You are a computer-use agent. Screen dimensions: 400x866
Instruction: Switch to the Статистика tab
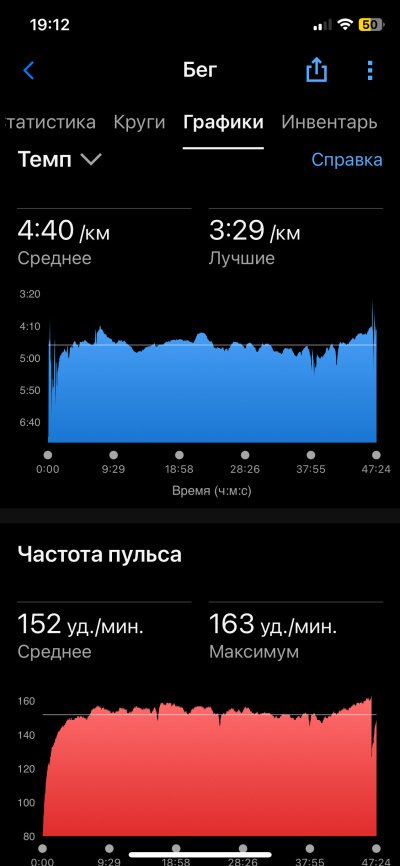click(x=49, y=122)
